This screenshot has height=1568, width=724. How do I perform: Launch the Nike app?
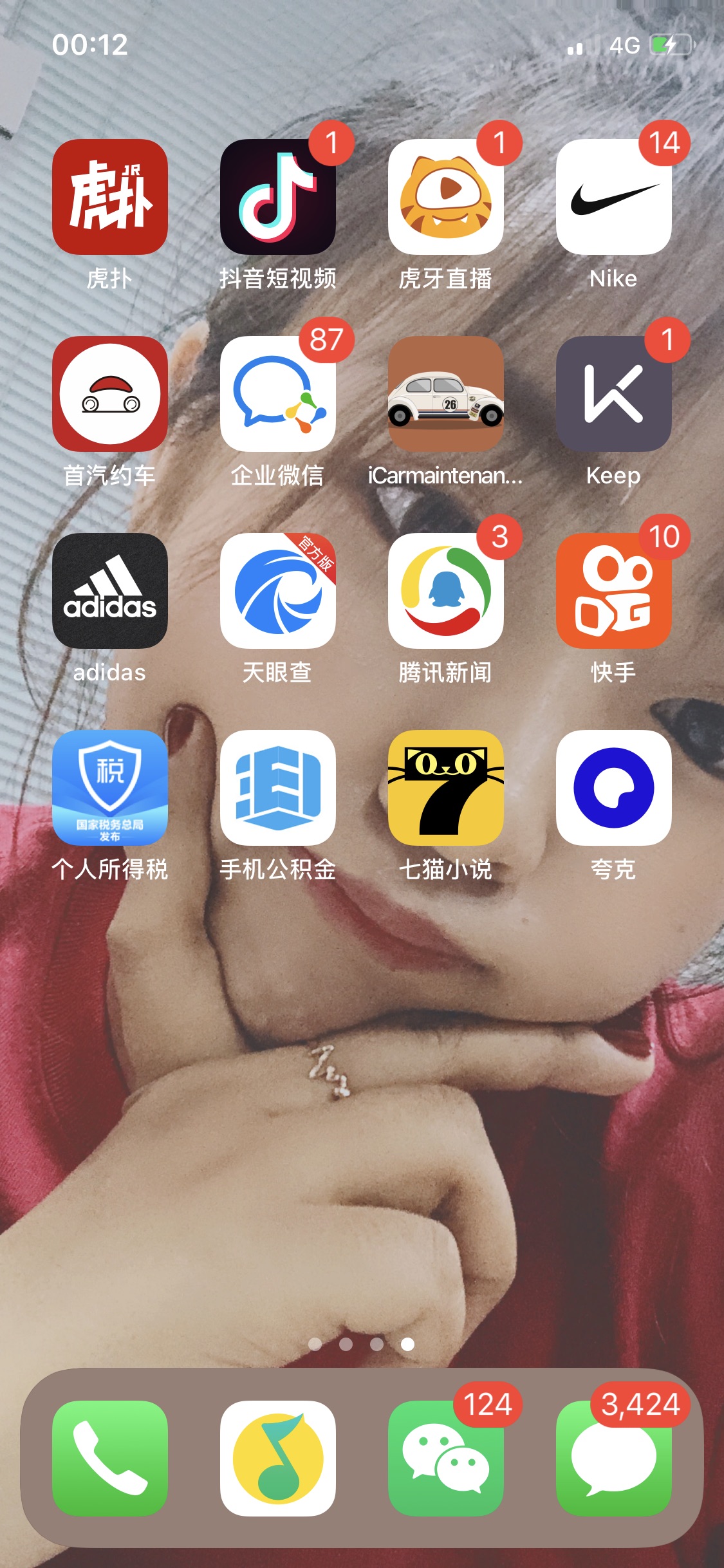[x=614, y=197]
